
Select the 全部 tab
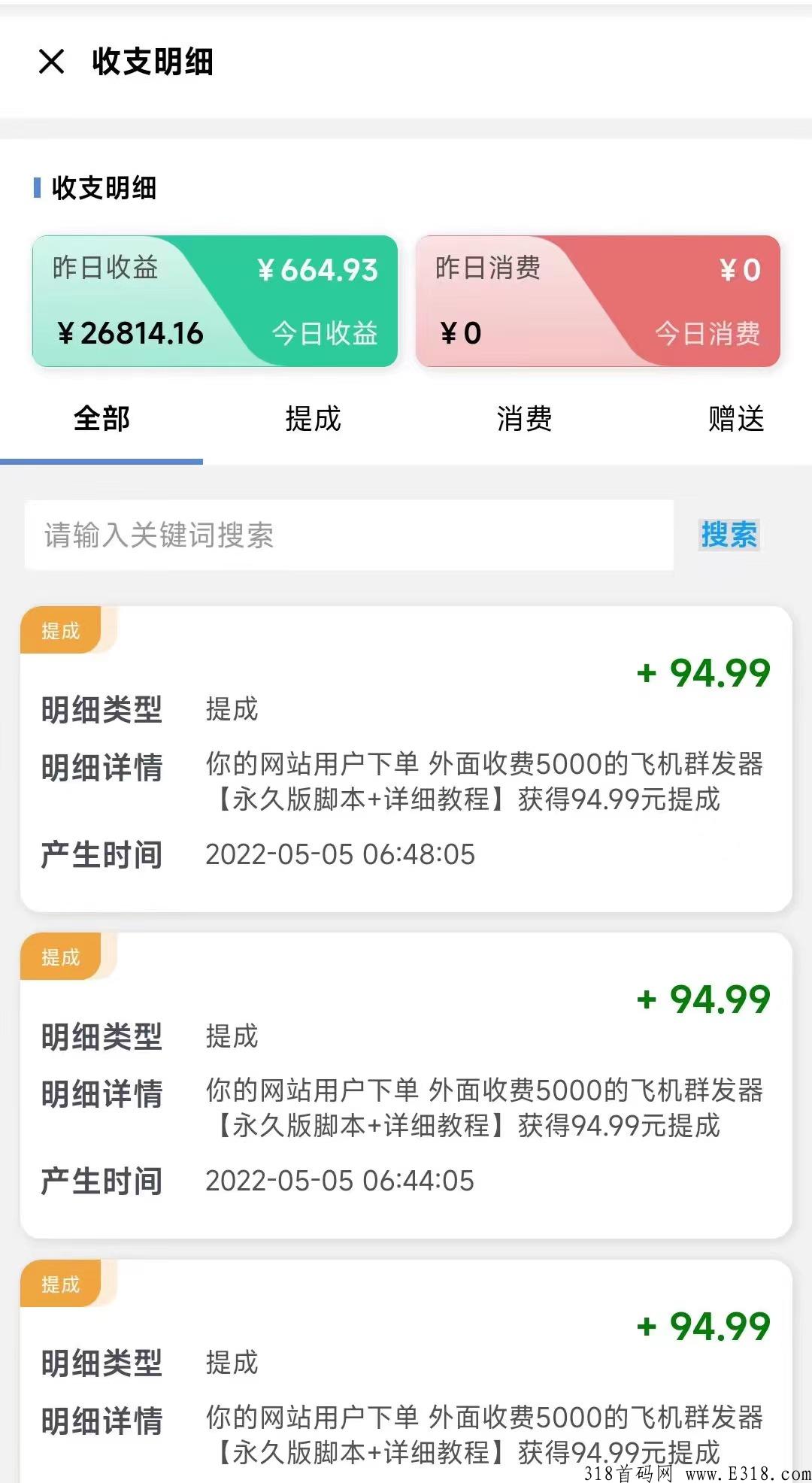[101, 420]
